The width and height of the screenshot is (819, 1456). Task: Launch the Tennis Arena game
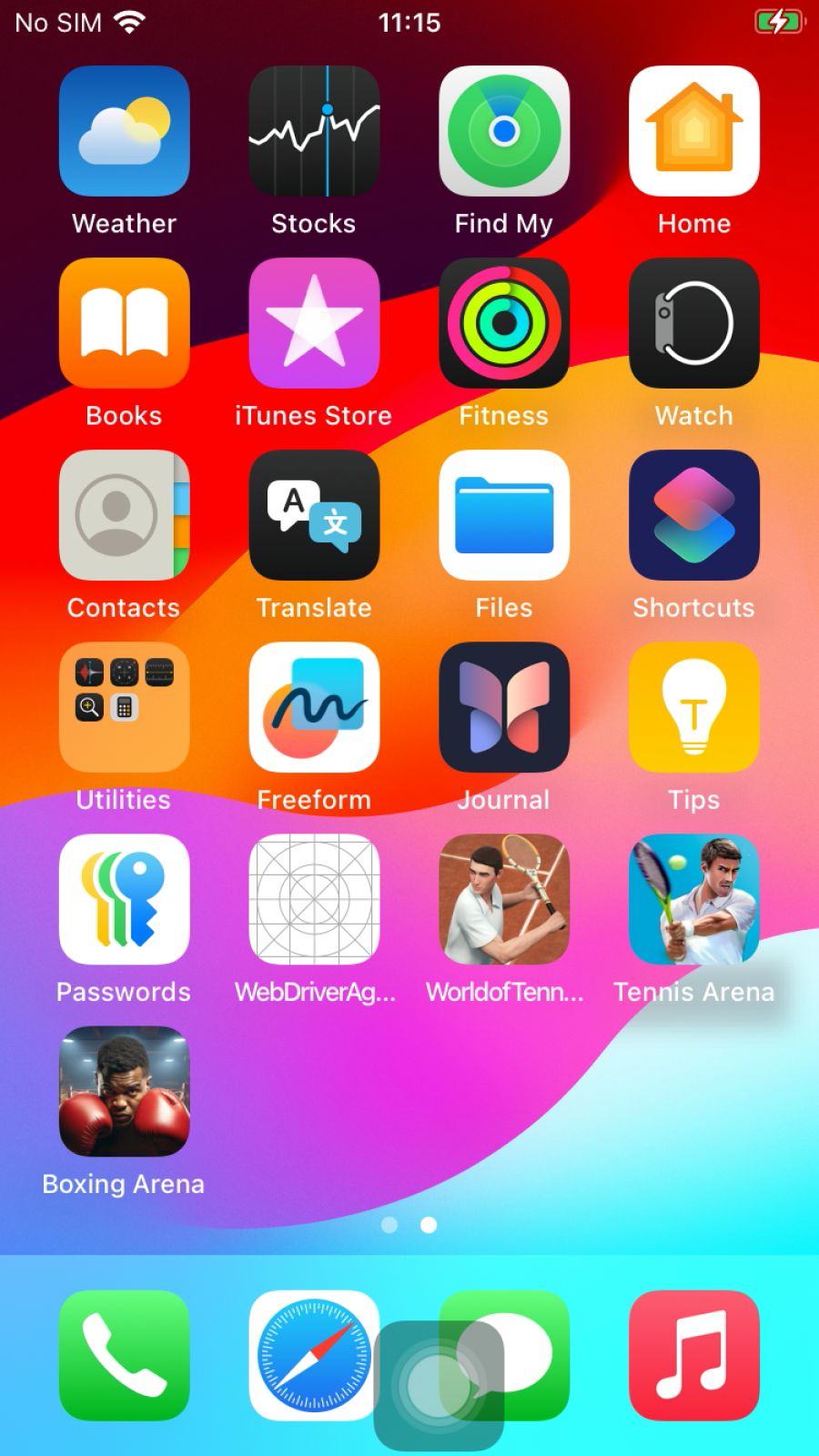point(694,899)
